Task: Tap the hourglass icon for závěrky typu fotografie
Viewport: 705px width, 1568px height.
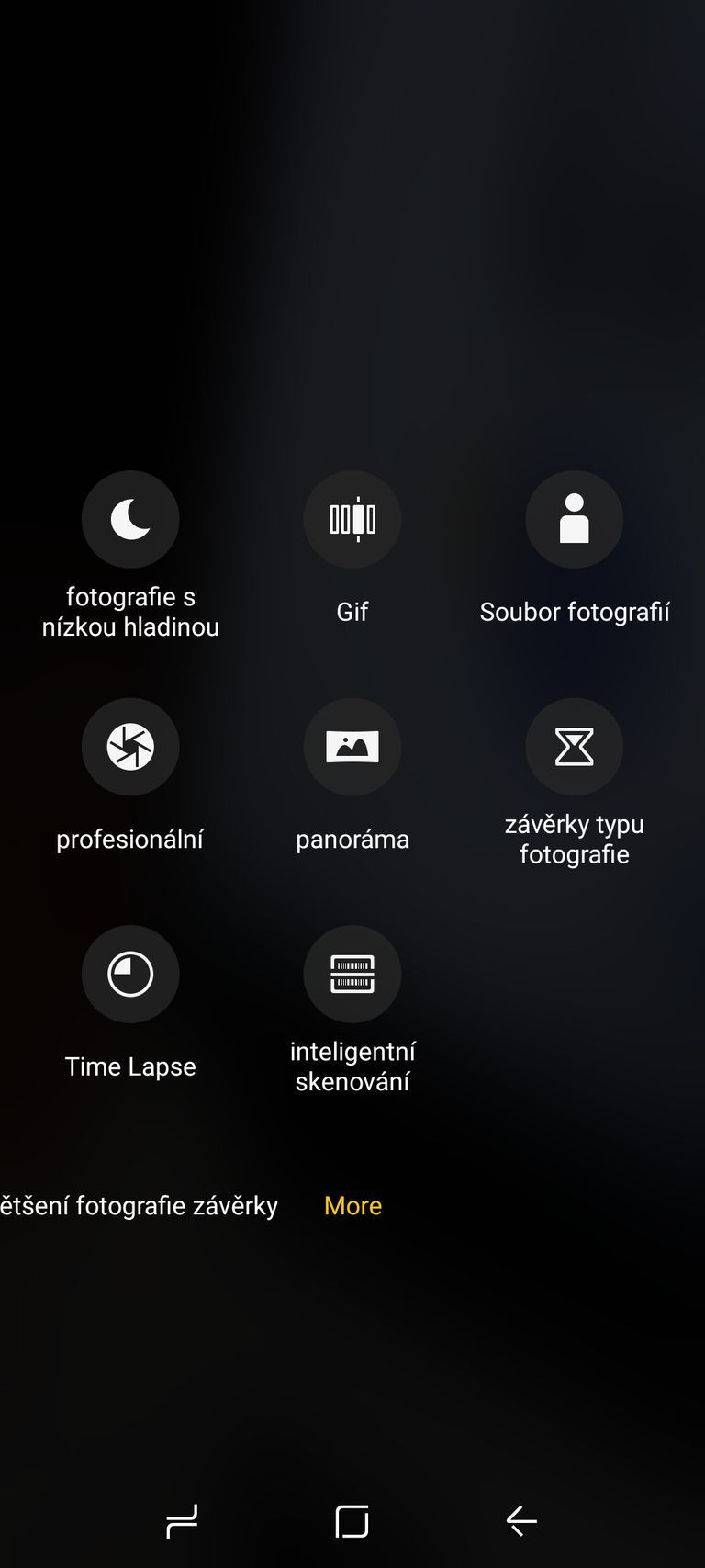Action: (x=575, y=747)
